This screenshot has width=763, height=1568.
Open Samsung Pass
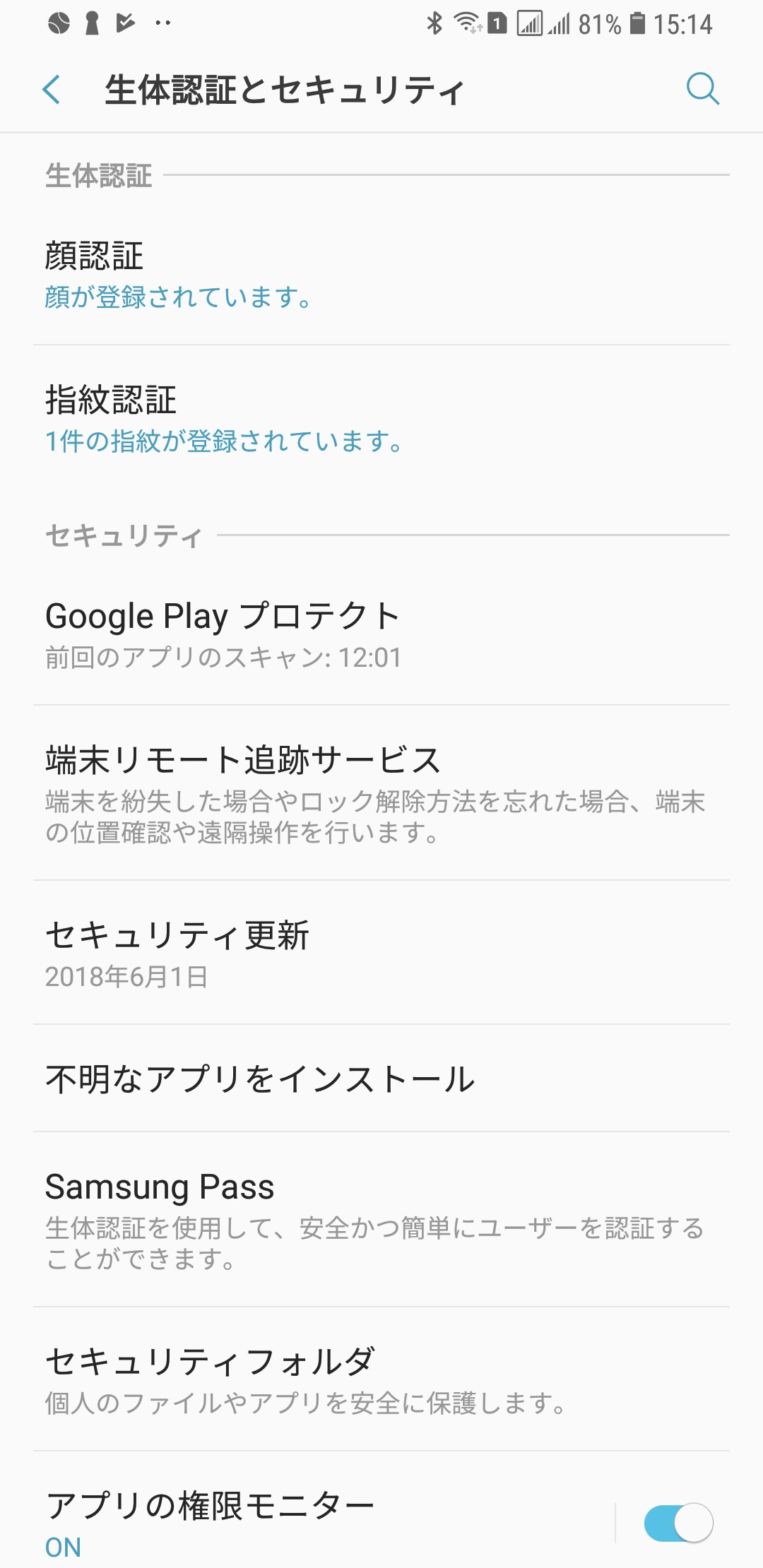pos(381,1220)
